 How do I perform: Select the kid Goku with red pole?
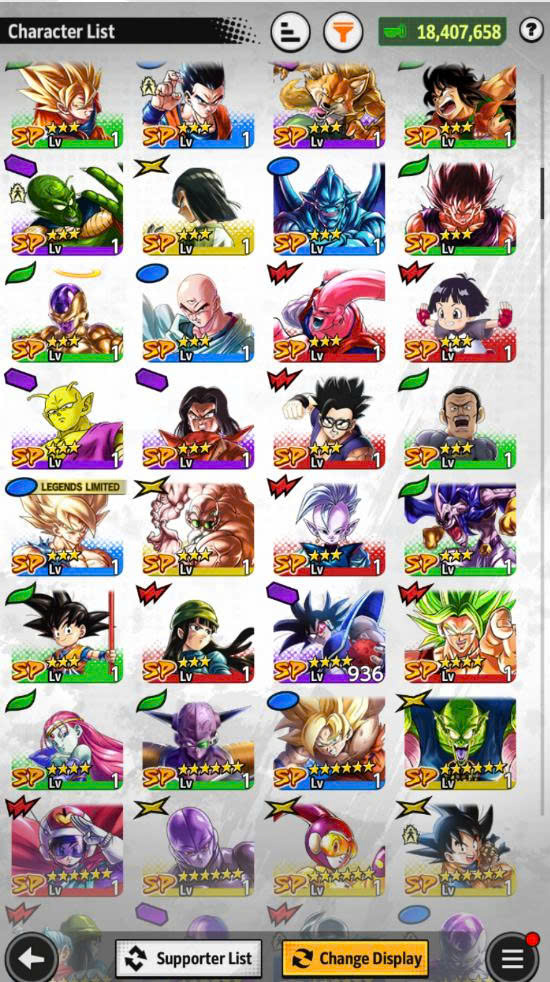pyautogui.click(x=67, y=636)
